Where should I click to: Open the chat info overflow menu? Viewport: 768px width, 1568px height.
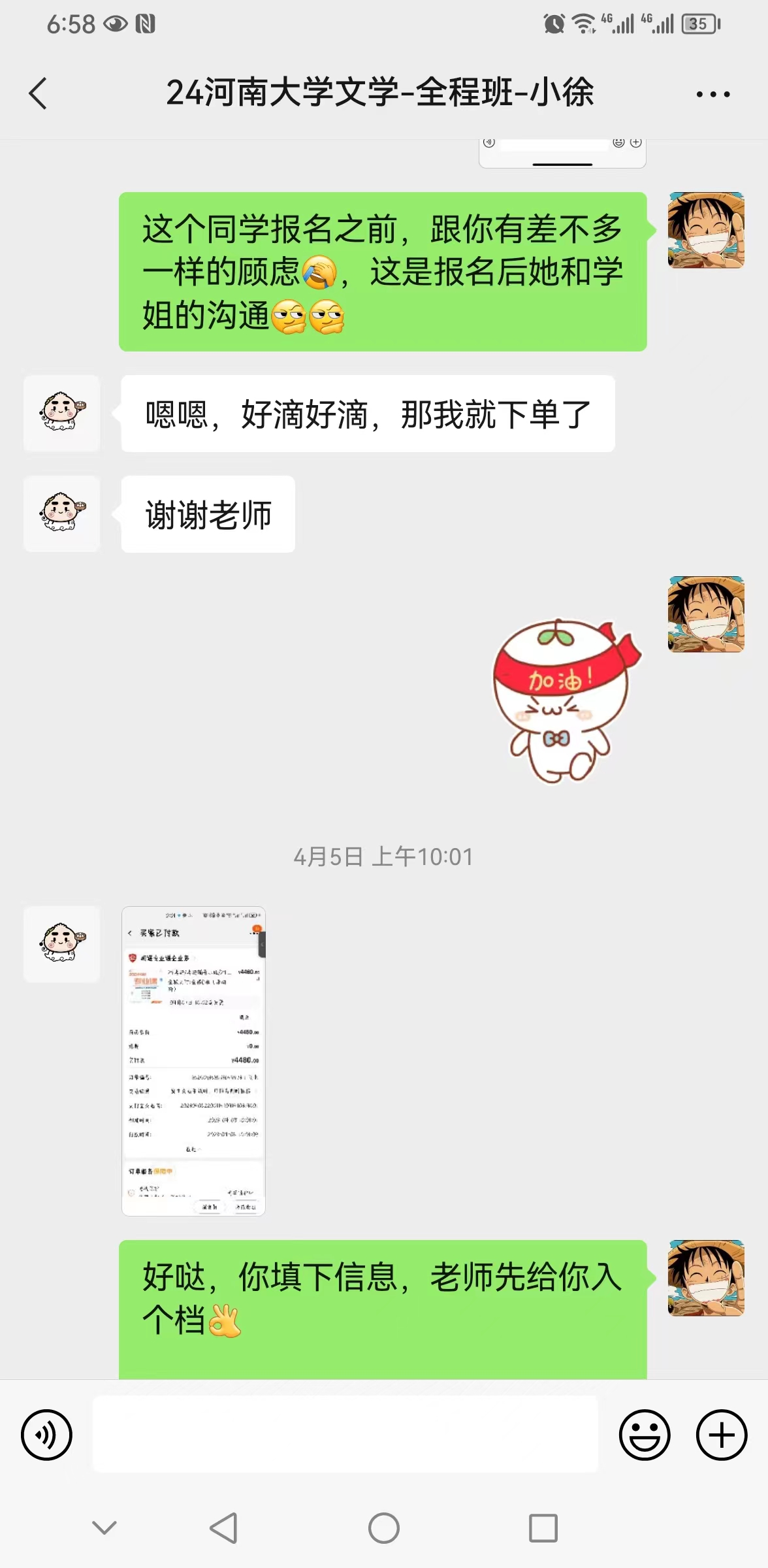[x=712, y=94]
